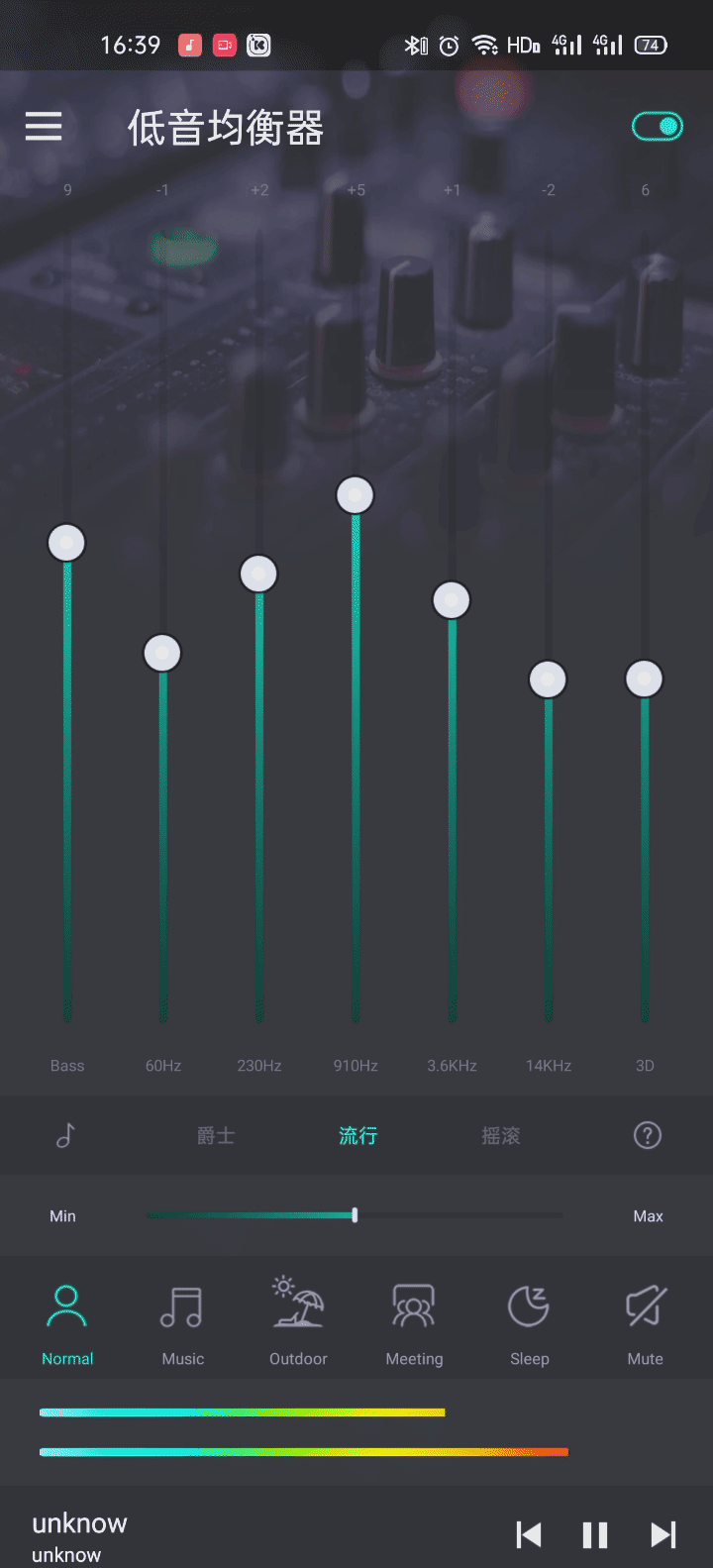
Task: Tap the 3D slider knob
Action: [645, 679]
